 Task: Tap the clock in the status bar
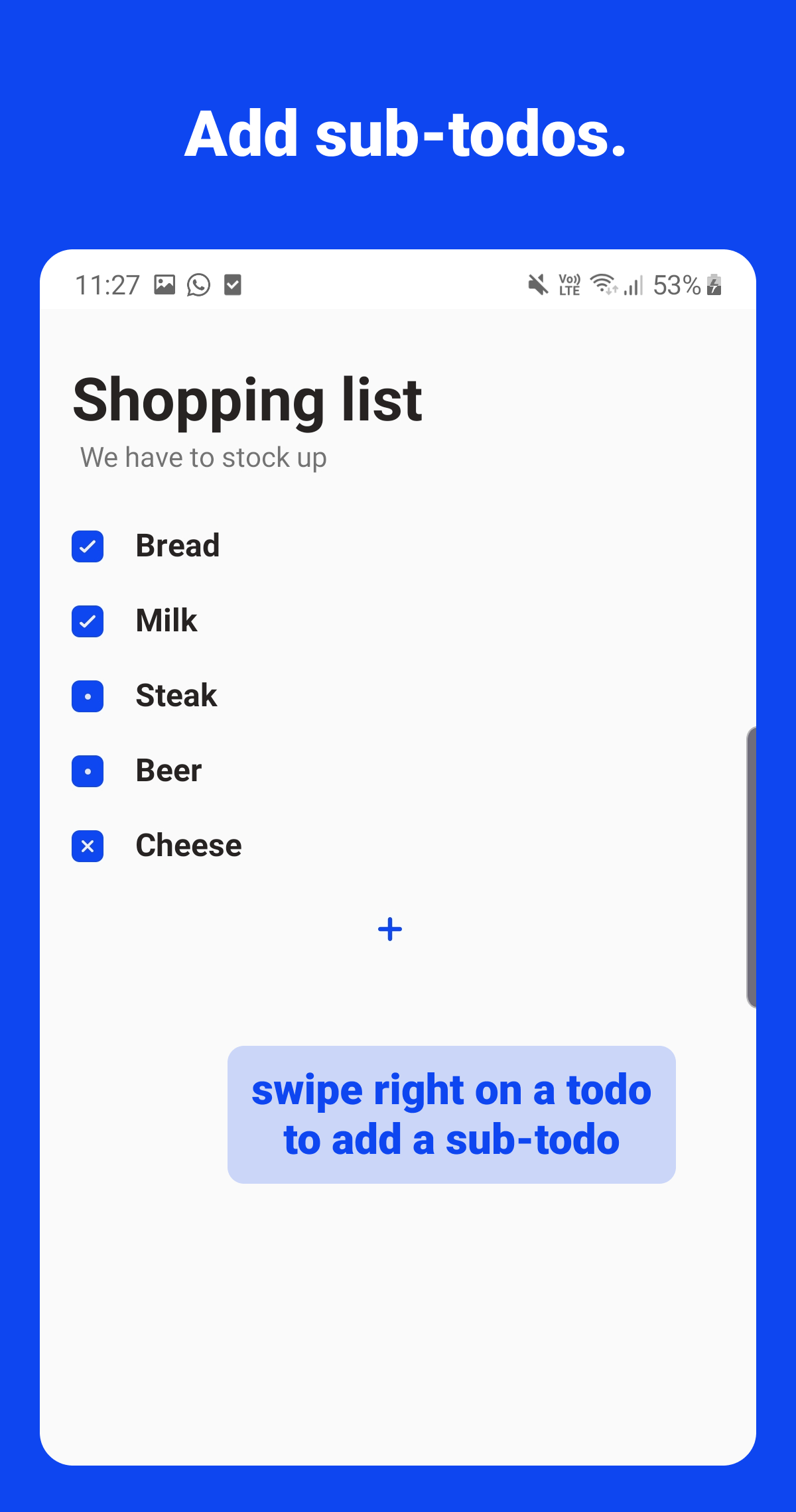[107, 284]
